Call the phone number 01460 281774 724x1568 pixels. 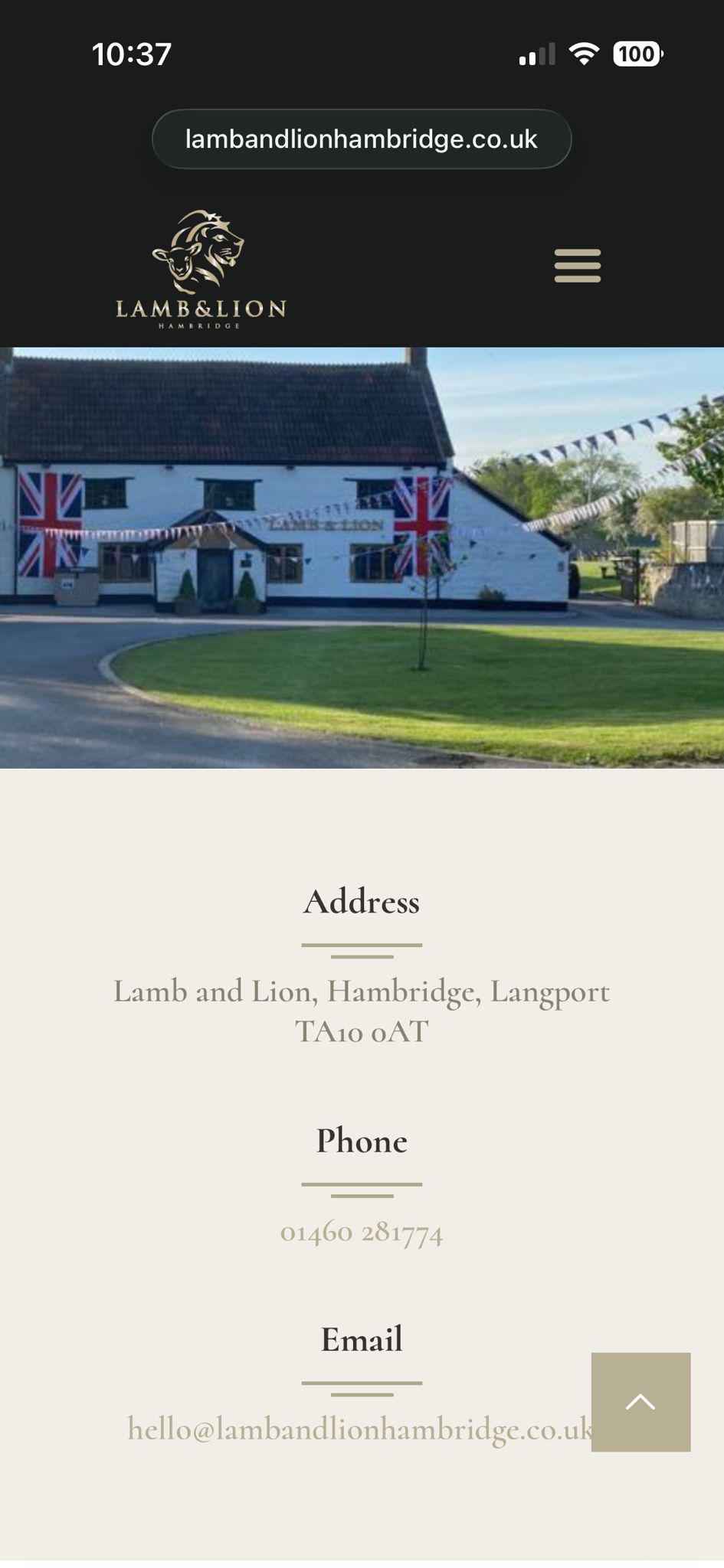pos(362,1232)
